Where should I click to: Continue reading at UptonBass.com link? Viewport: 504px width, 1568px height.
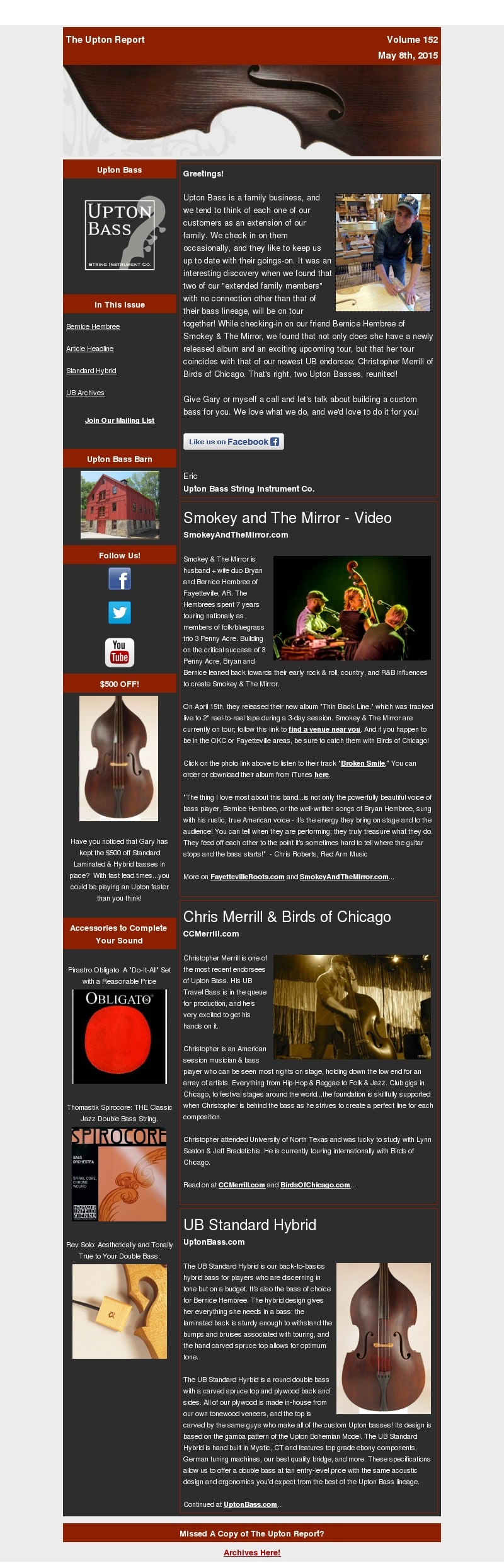point(250,1504)
